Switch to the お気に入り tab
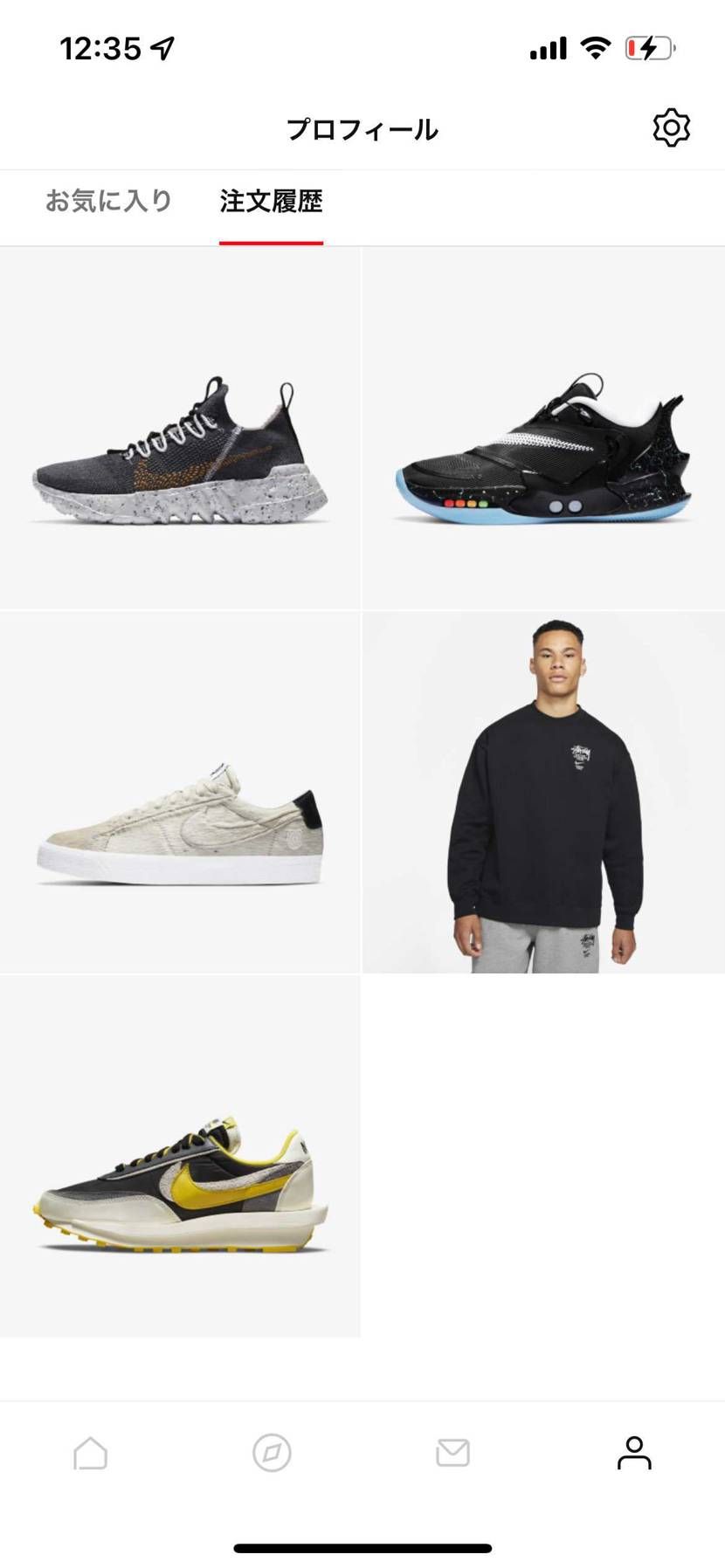The height and width of the screenshot is (1568, 725). (x=108, y=201)
